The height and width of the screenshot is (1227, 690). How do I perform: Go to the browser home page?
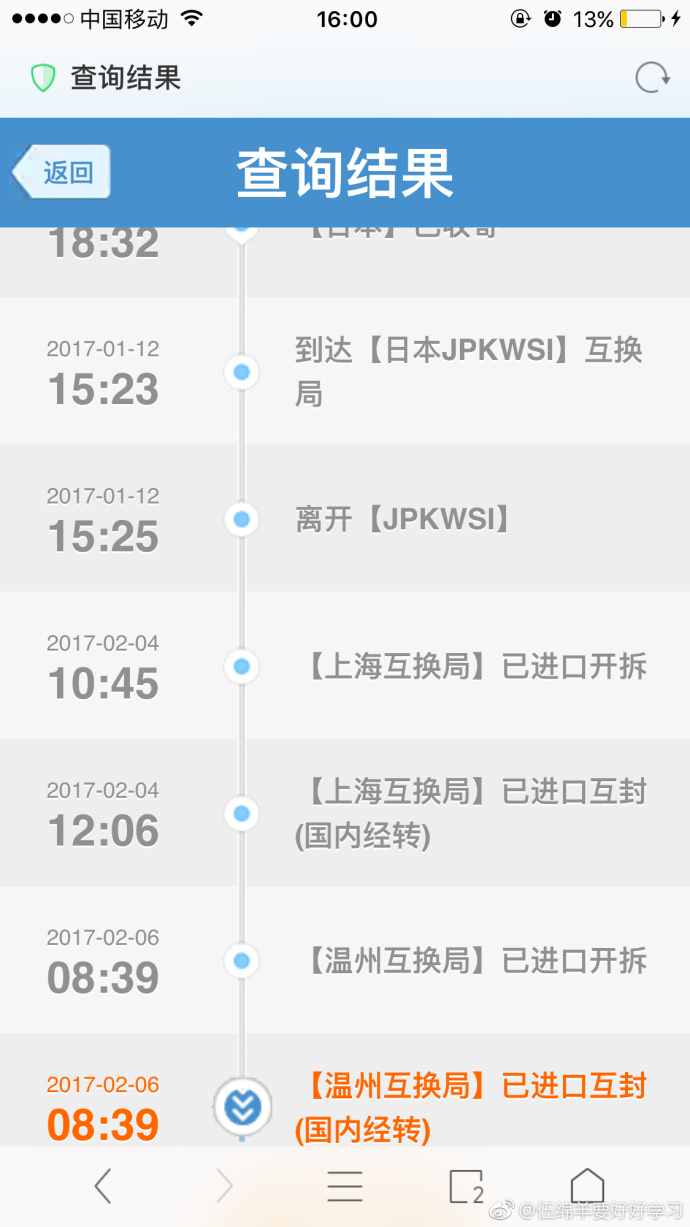[587, 1185]
